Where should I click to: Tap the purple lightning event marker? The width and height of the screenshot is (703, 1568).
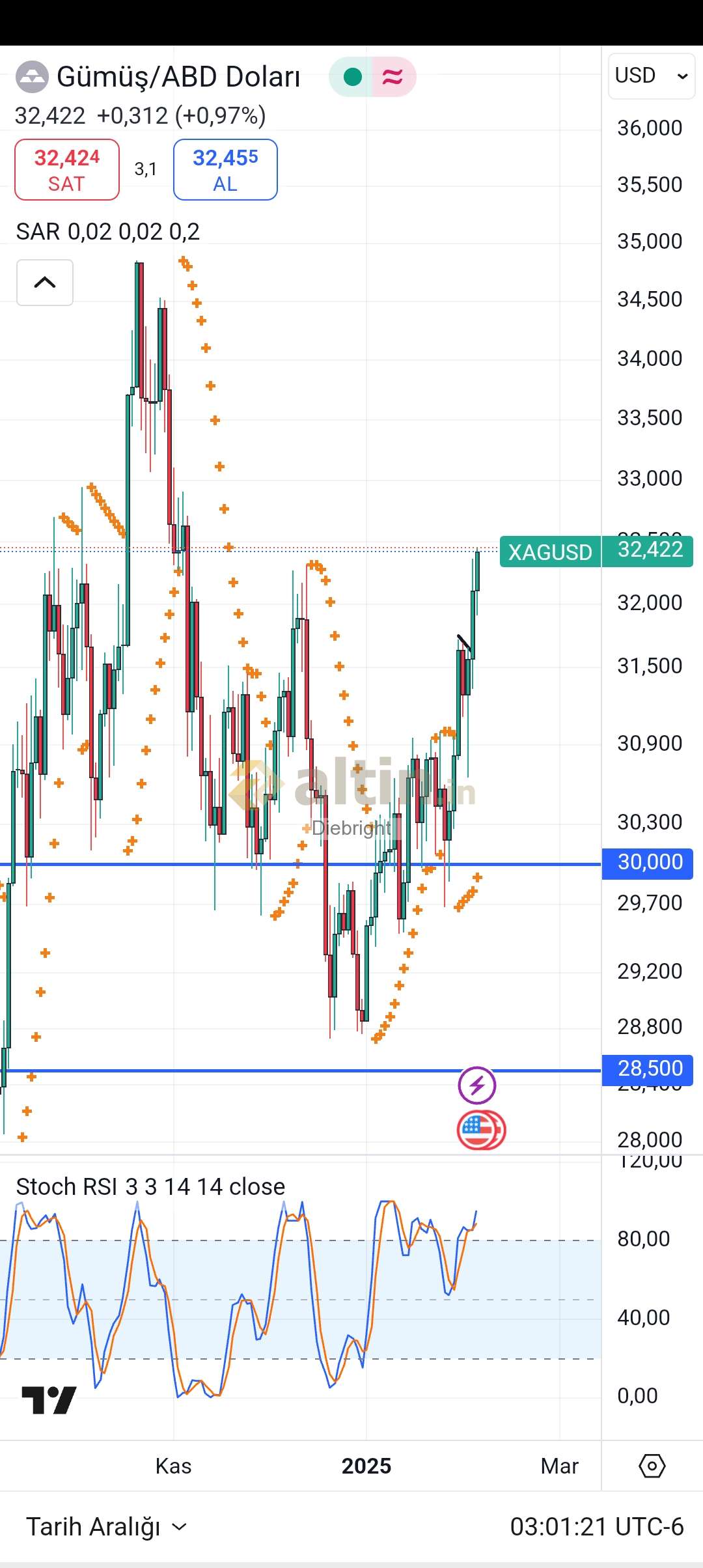477,1085
